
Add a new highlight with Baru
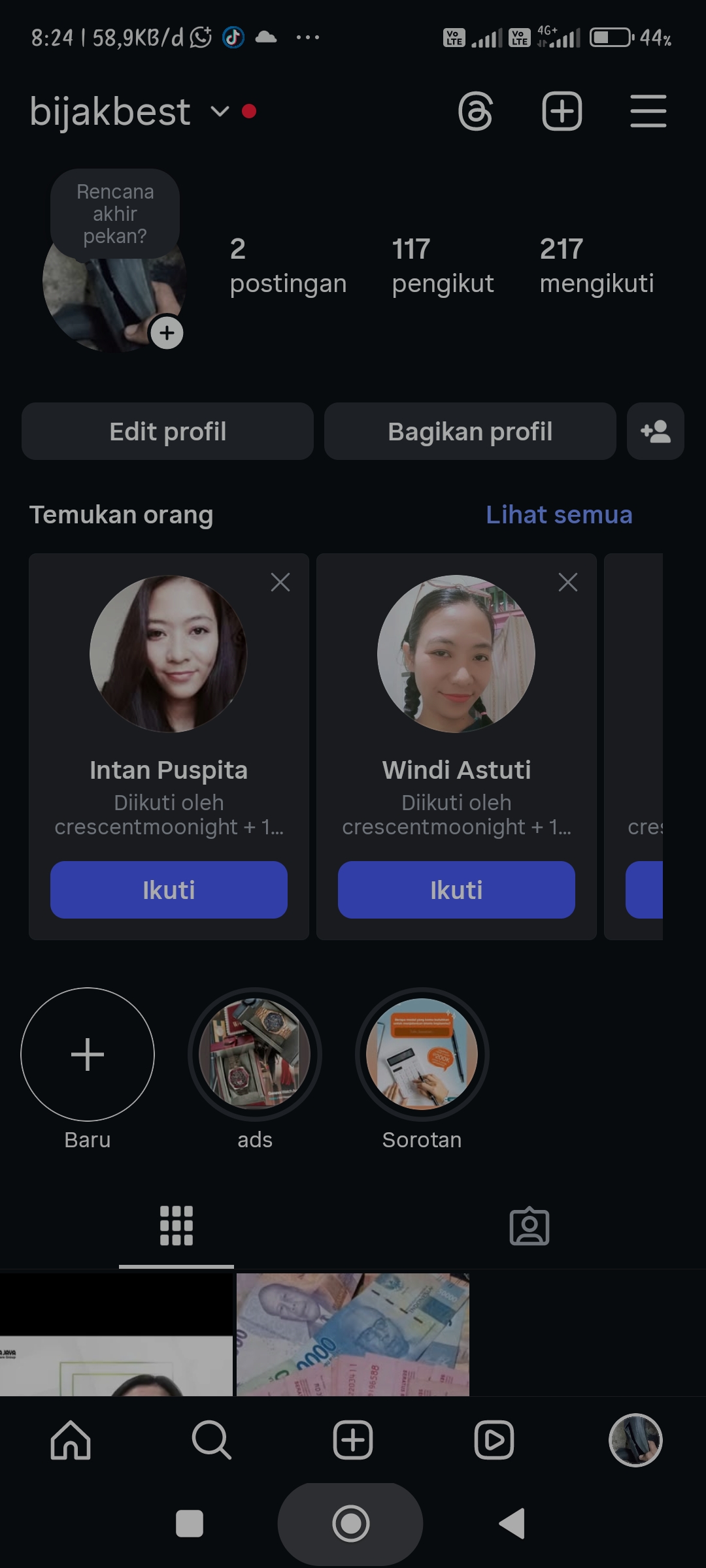88,1054
